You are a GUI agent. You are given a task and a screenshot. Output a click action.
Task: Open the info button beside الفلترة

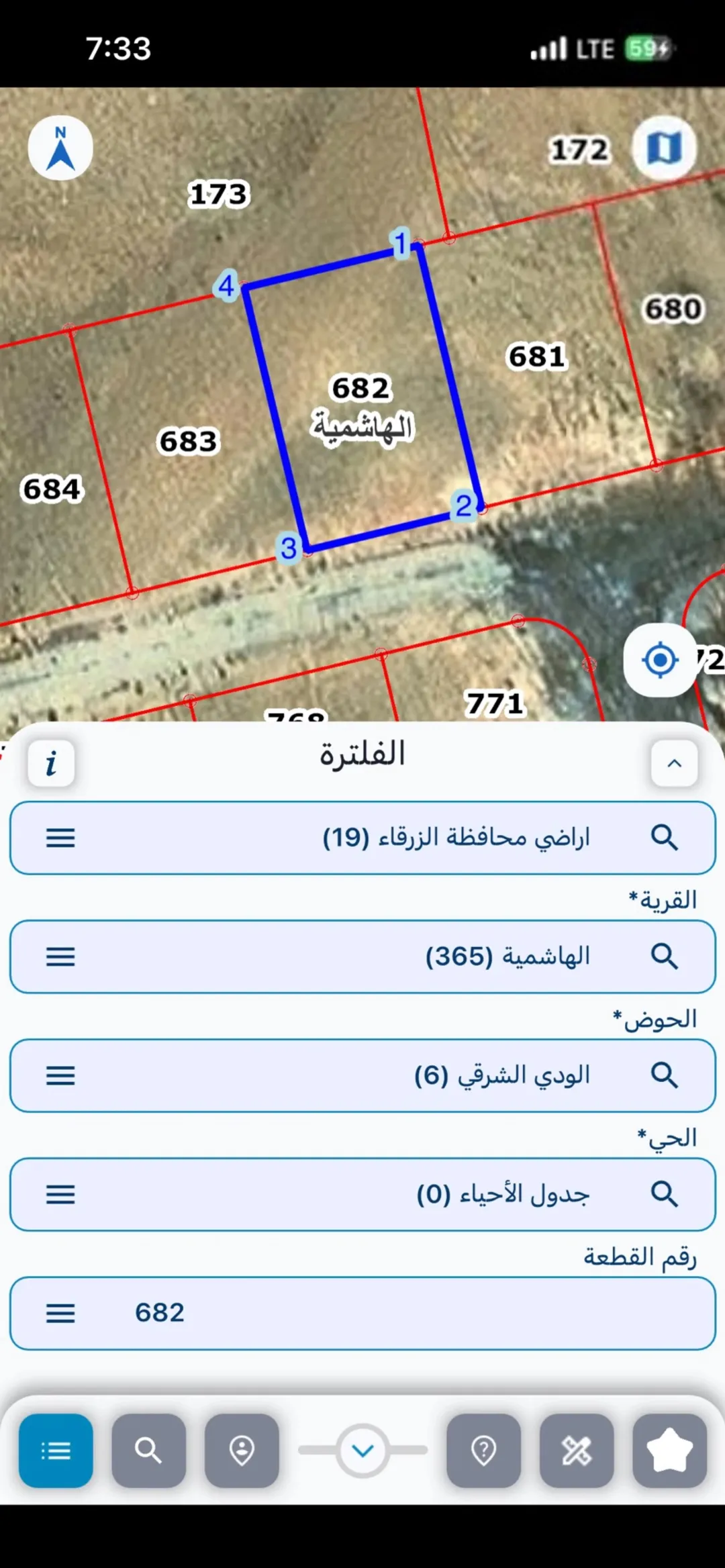tap(51, 763)
